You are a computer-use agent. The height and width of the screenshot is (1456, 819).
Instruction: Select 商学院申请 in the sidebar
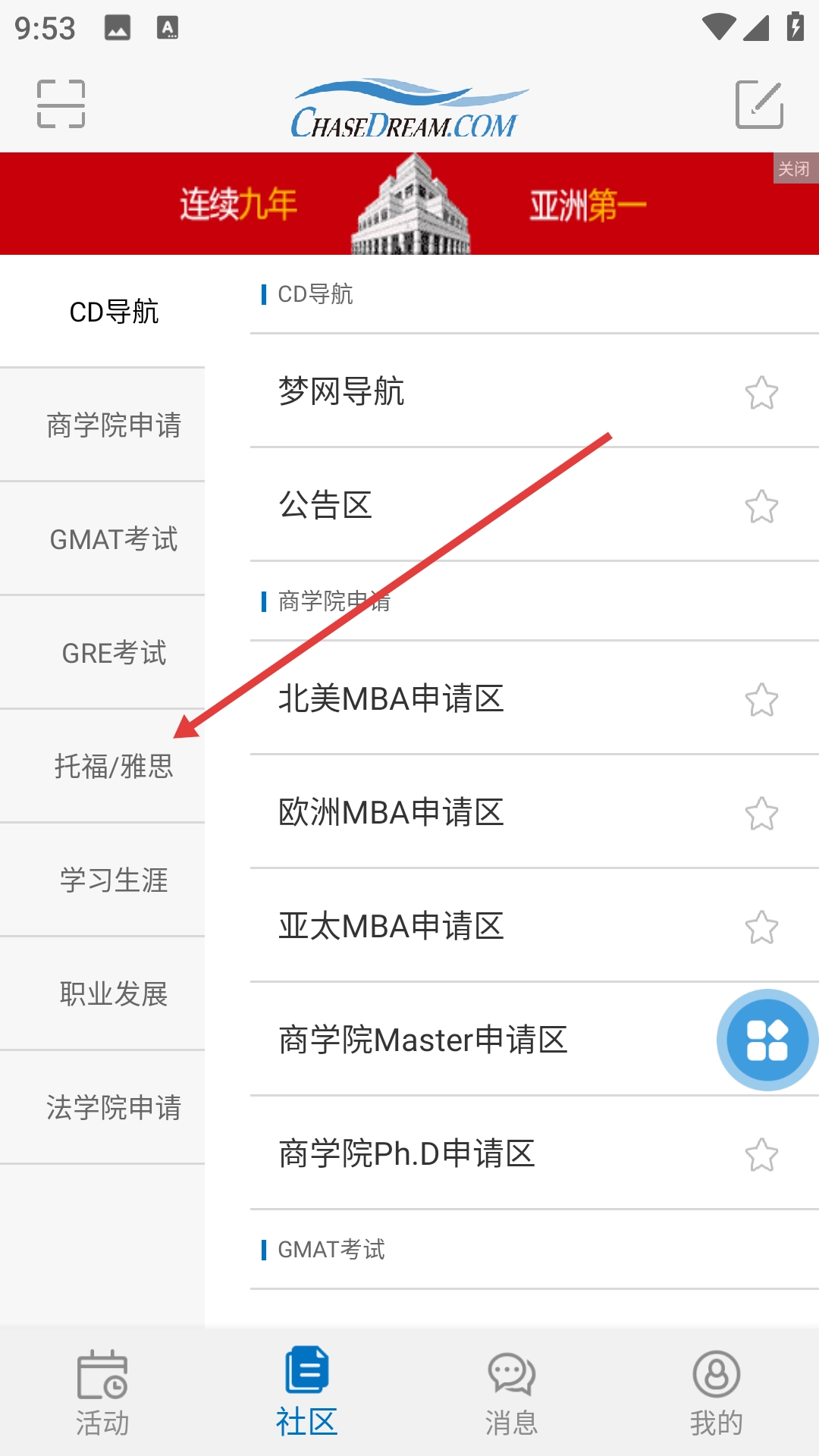tap(114, 425)
